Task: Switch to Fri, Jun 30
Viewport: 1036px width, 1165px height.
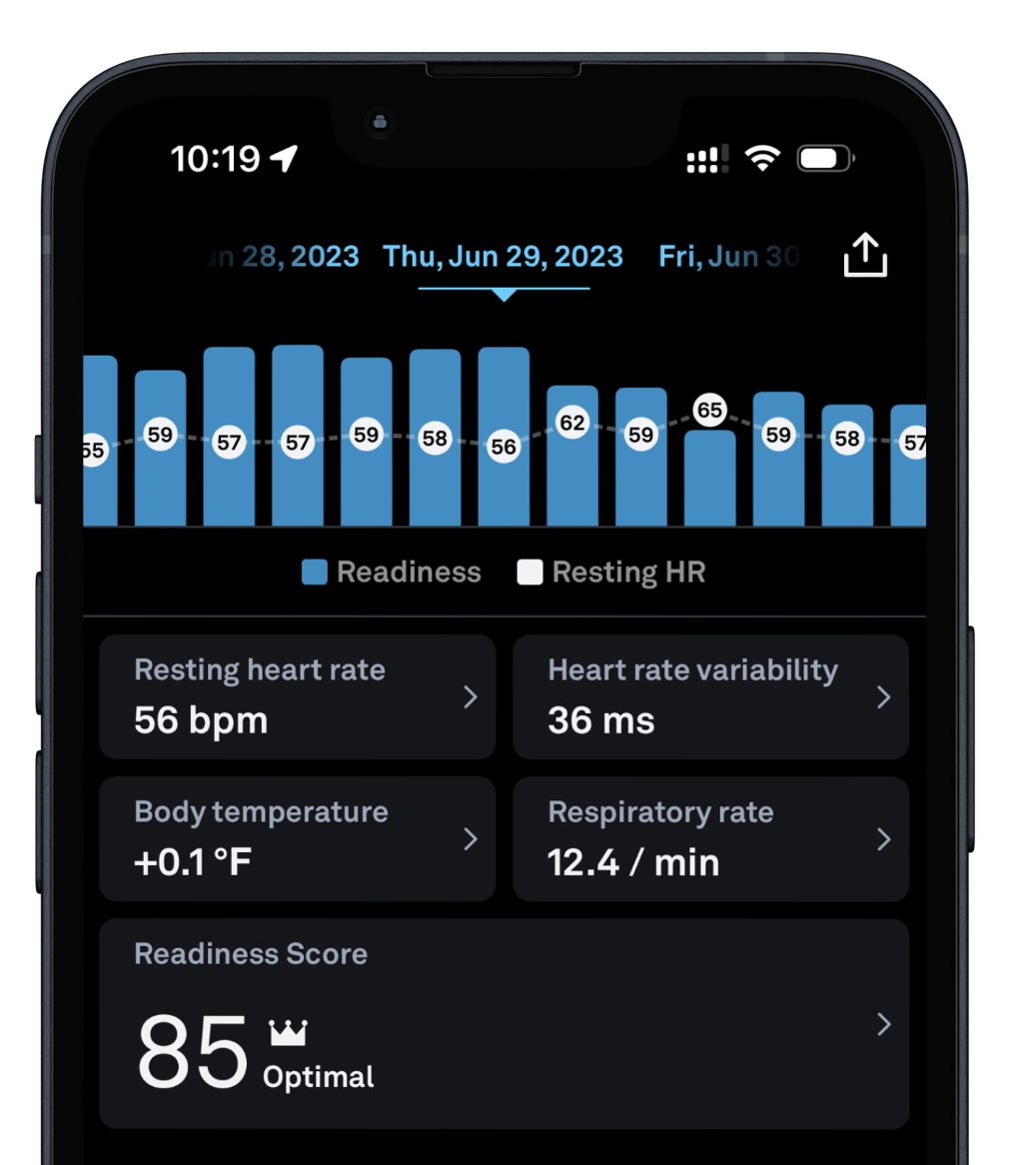Action: 729,257
